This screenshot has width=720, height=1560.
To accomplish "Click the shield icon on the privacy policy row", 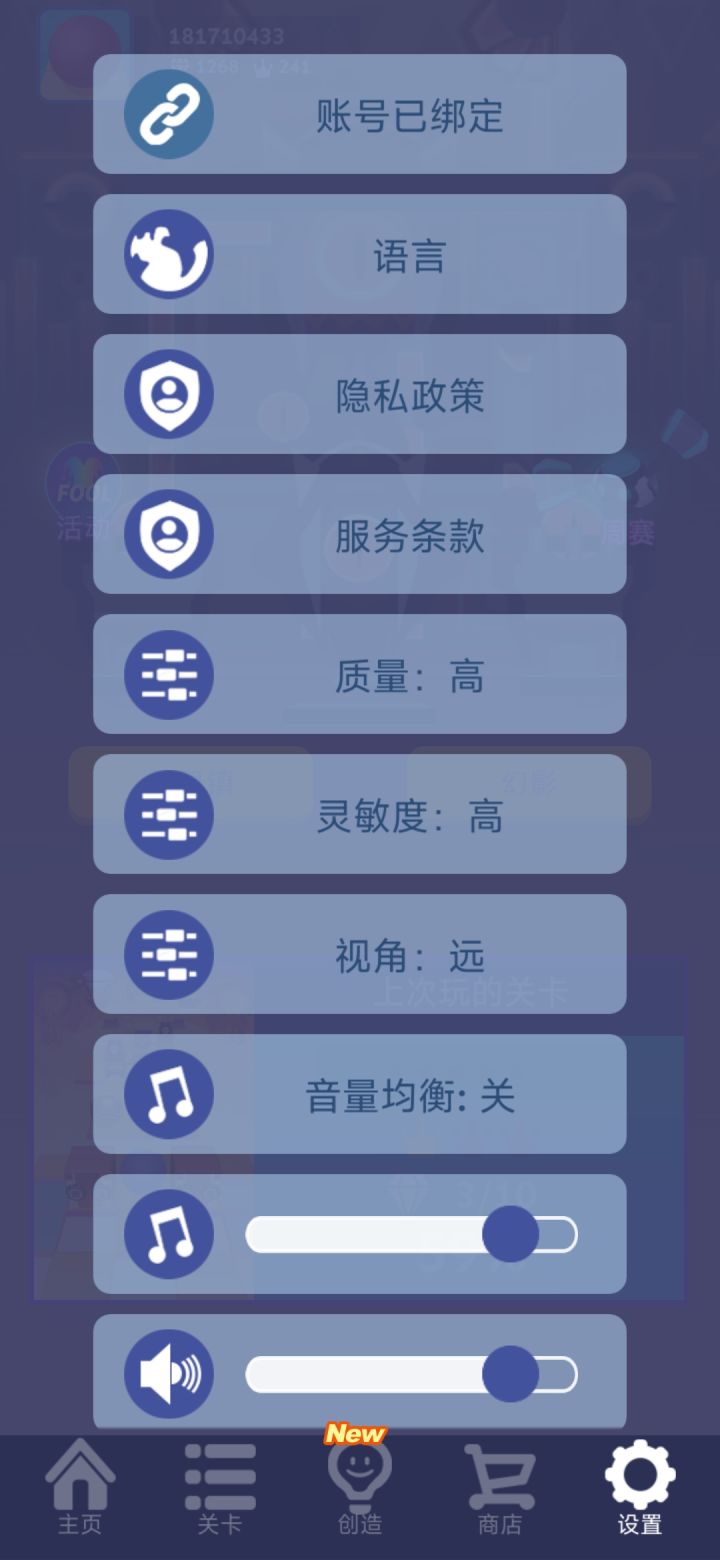I will pos(170,394).
